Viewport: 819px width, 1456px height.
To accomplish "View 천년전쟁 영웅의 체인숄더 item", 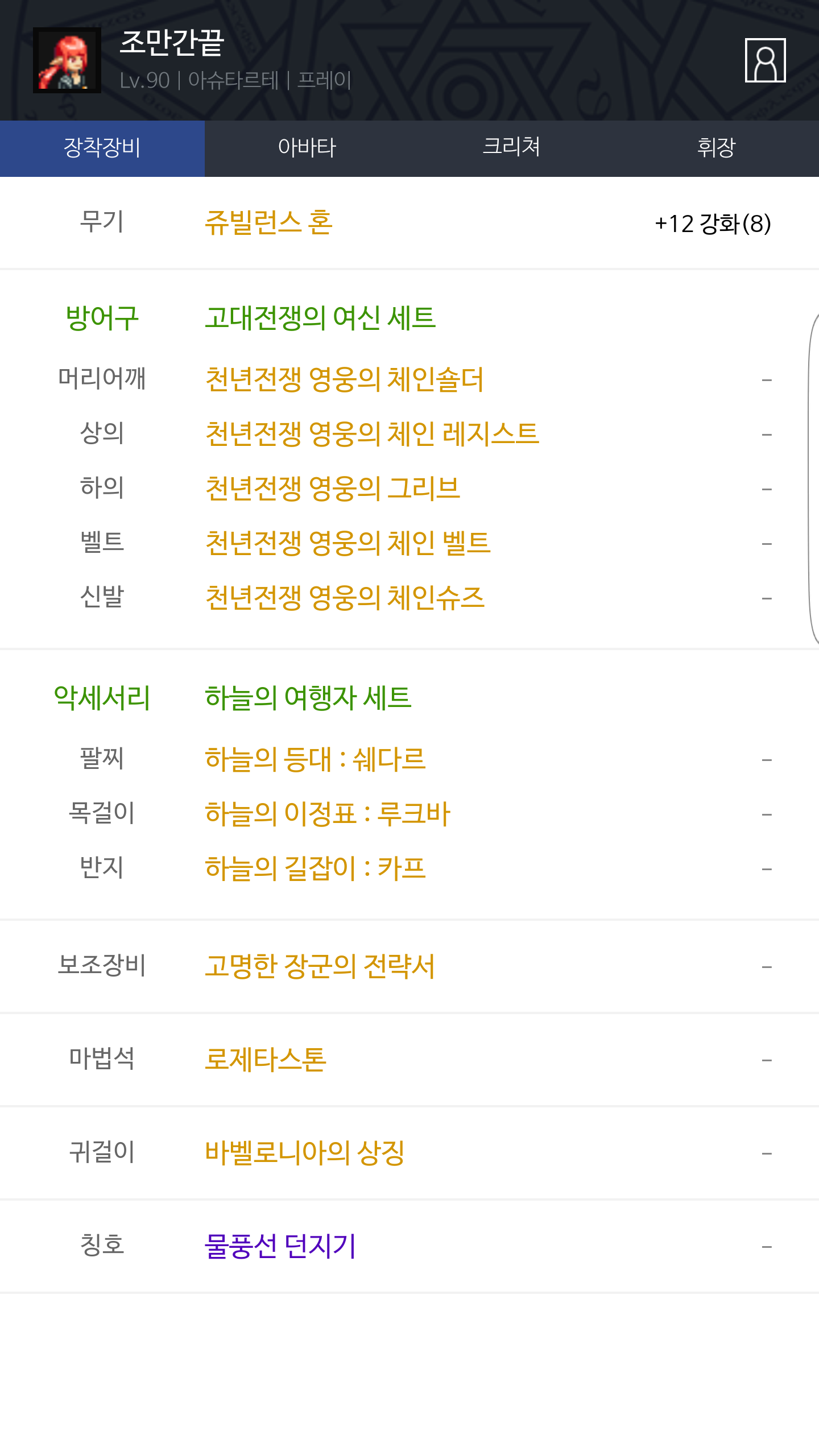I will tap(344, 379).
